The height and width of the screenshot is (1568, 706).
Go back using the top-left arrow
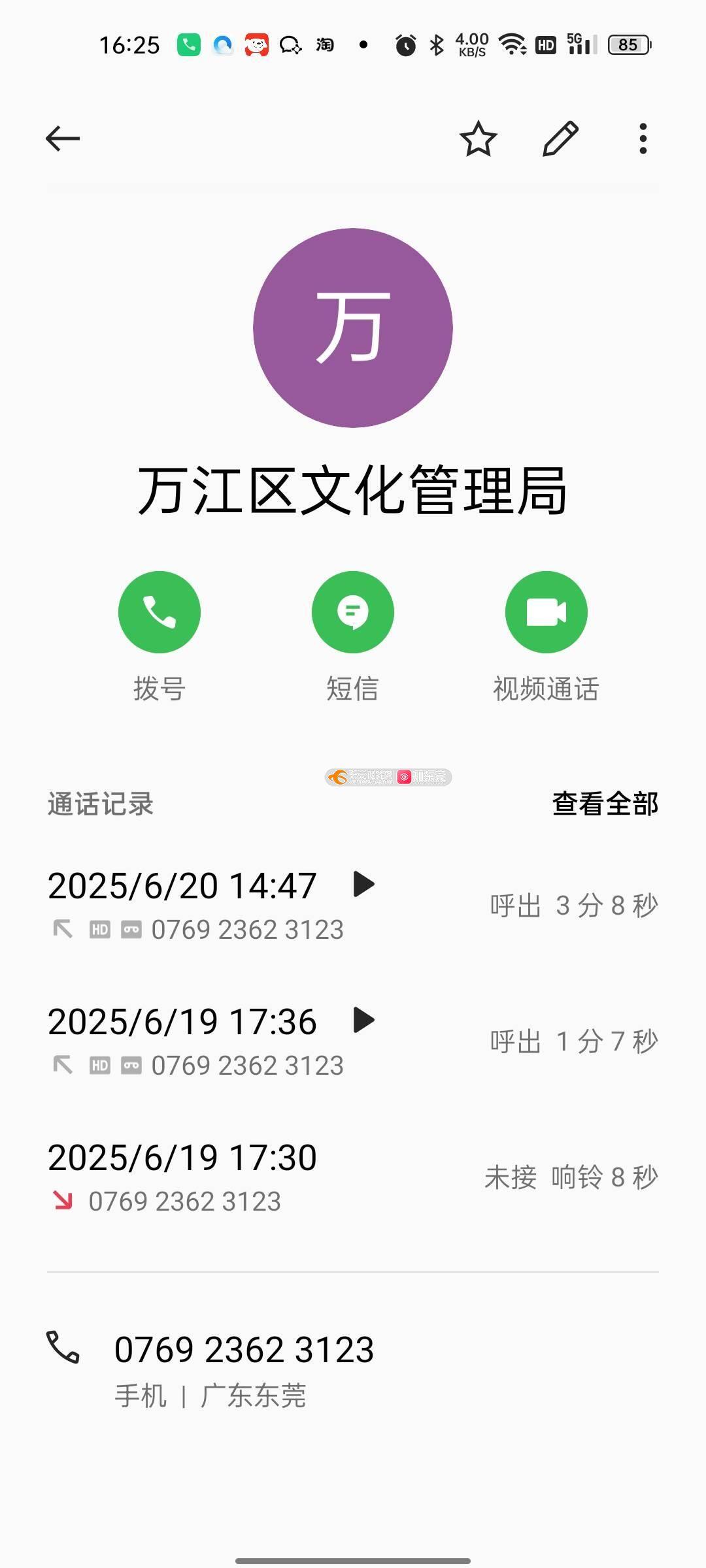[63, 139]
